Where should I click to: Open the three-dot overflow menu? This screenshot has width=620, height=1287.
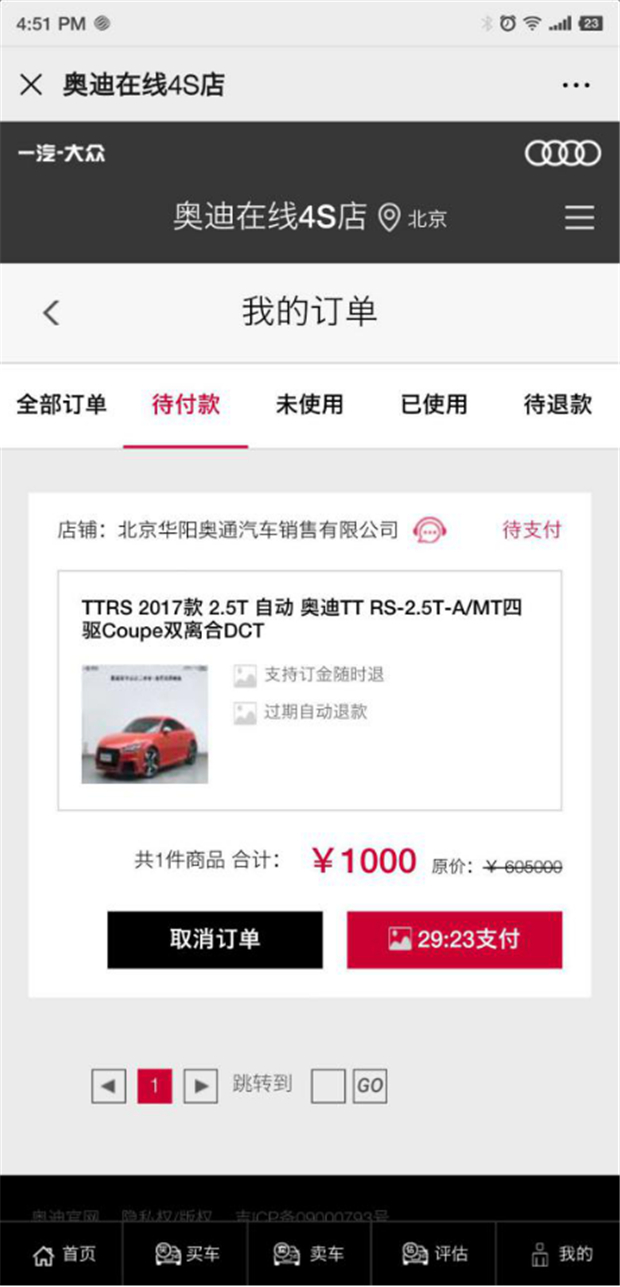576,85
